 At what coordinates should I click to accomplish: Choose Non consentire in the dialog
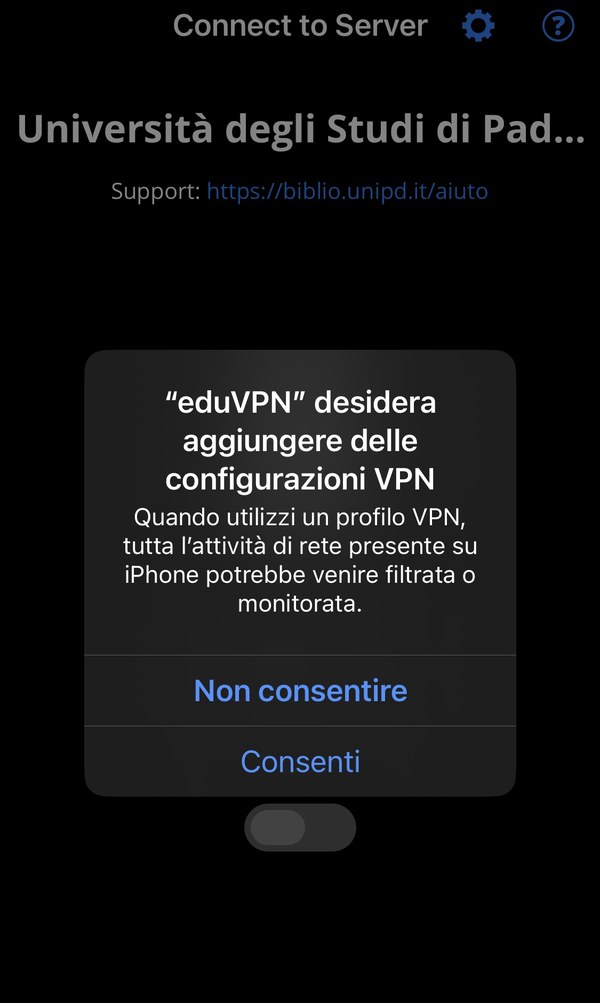coord(300,690)
